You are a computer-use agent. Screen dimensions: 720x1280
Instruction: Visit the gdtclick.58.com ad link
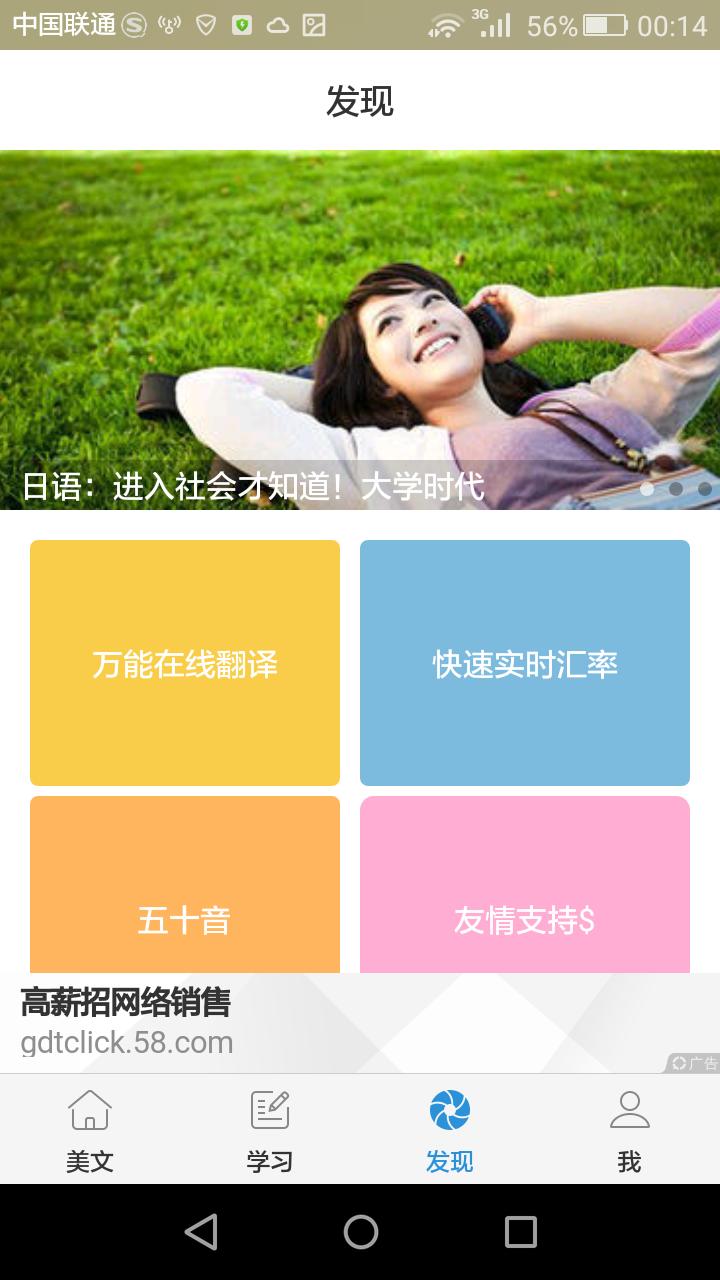tap(125, 1041)
